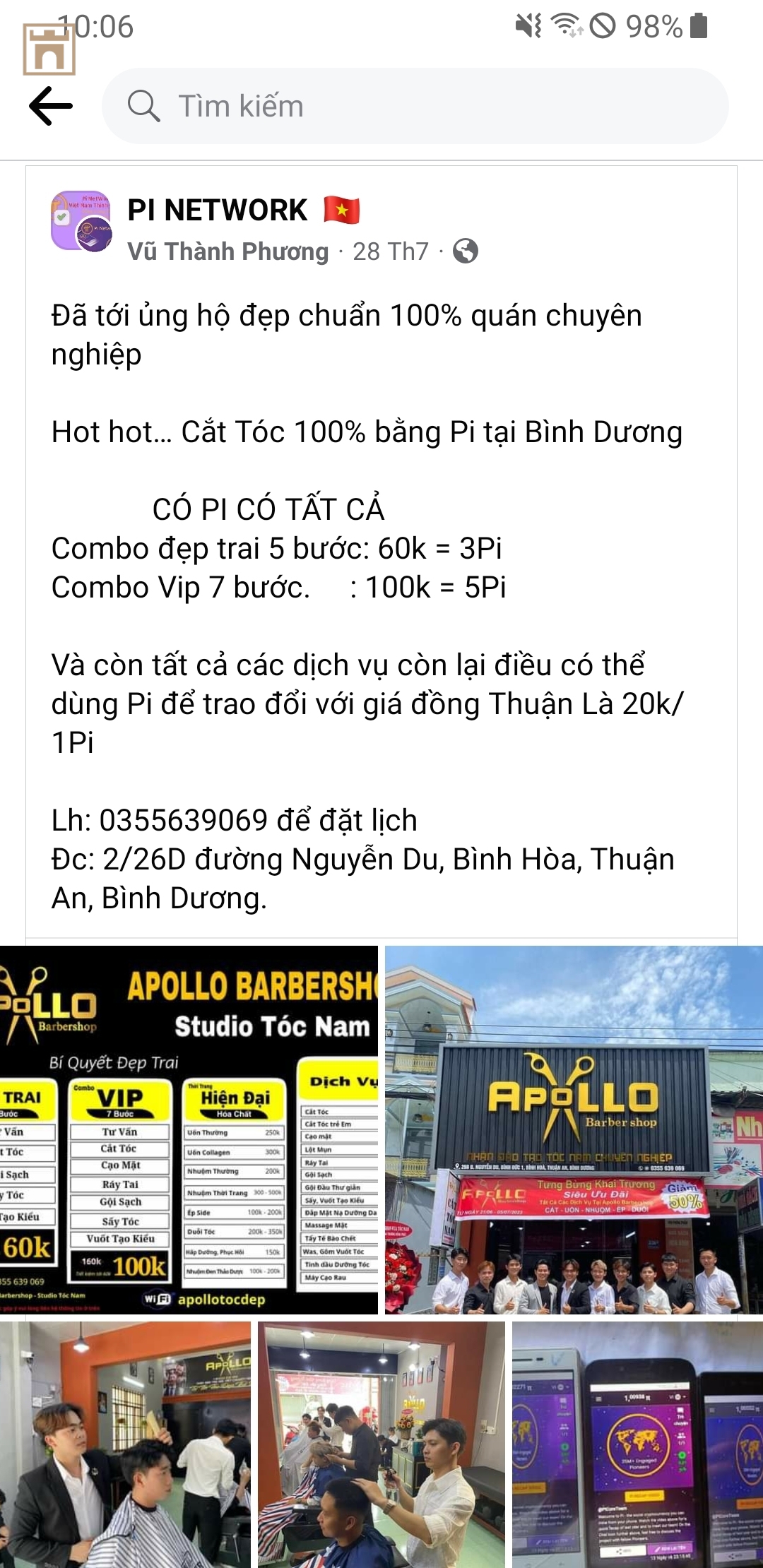
Task: Open the salon interior haircut photo
Action: (381, 1444)
